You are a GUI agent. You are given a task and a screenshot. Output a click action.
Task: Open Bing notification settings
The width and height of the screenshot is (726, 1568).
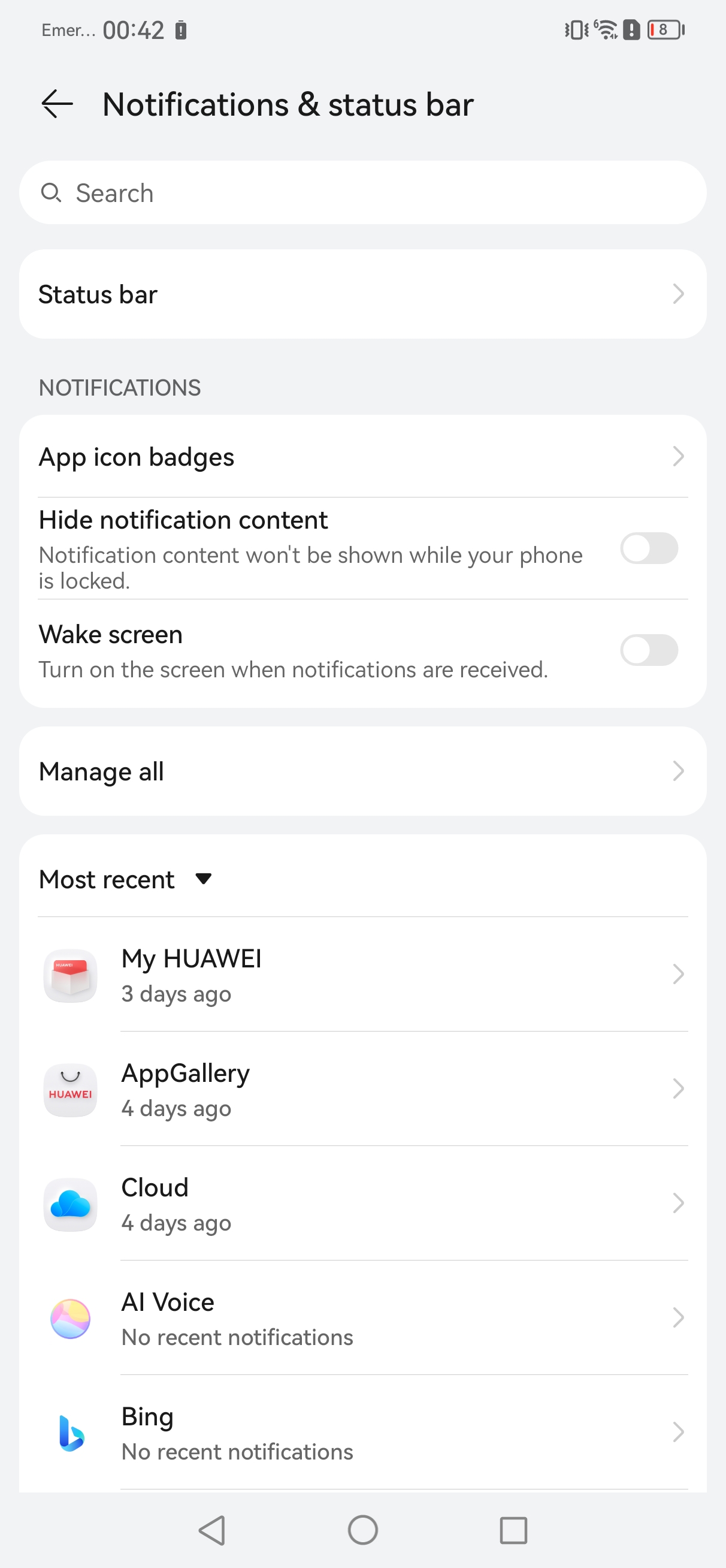pos(362,1433)
